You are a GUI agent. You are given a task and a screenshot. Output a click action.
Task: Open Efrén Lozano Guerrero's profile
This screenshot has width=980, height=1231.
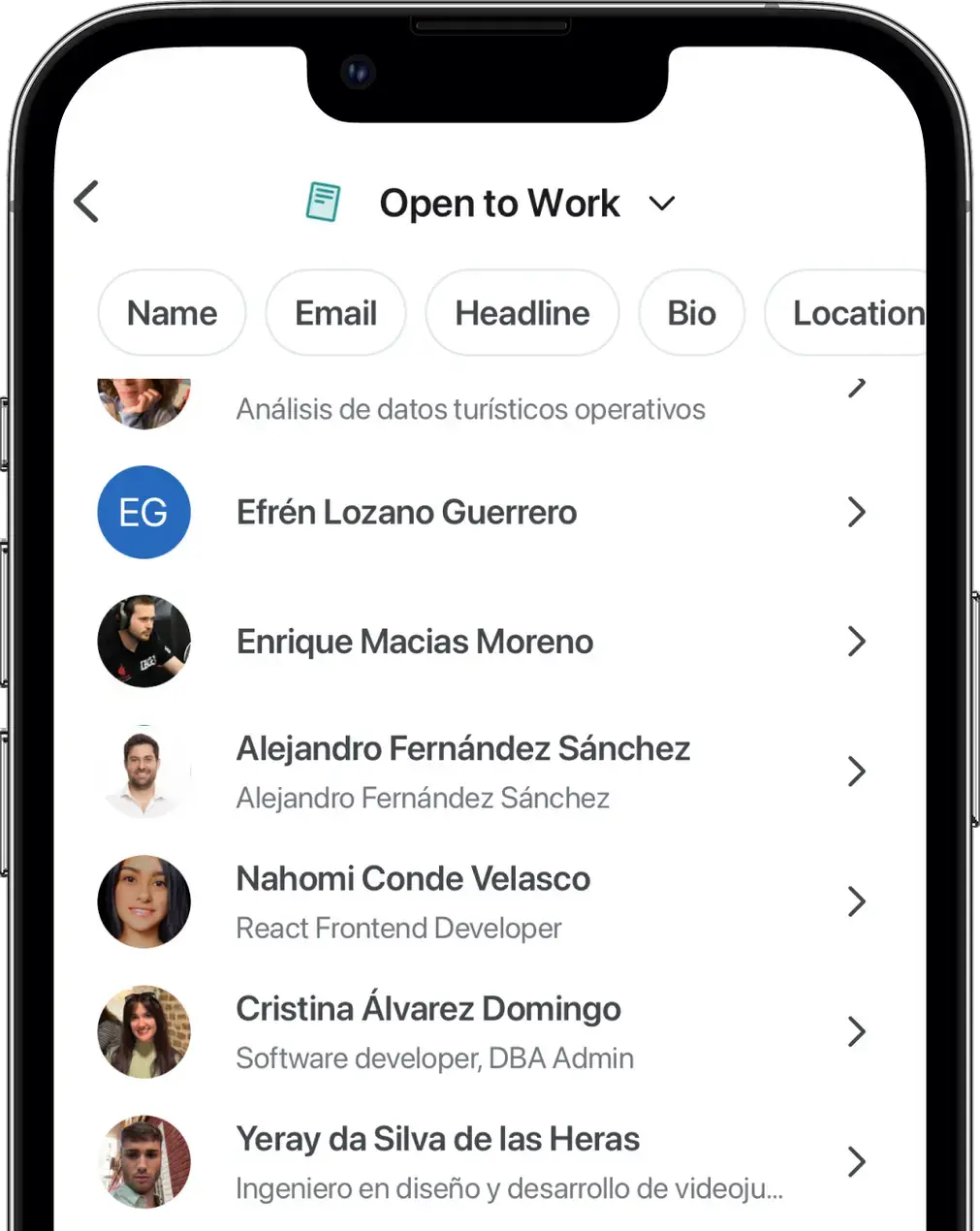[407, 512]
